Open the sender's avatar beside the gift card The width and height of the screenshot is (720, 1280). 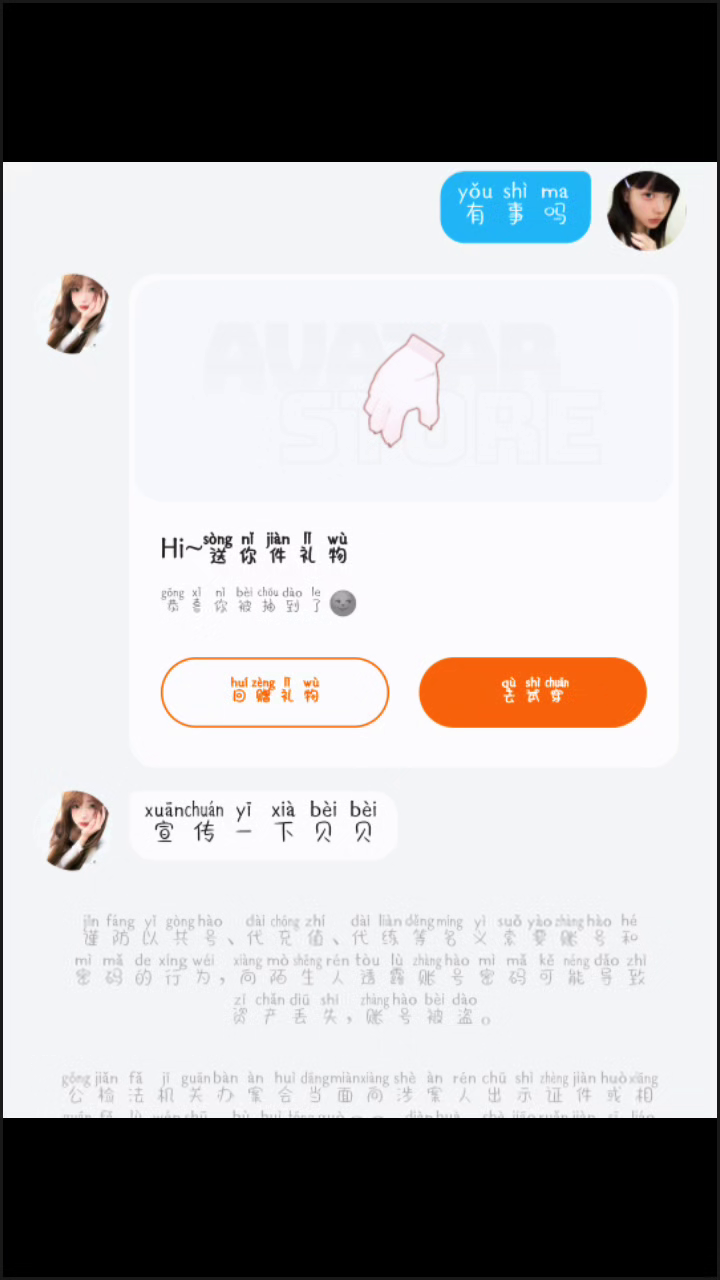coord(73,314)
